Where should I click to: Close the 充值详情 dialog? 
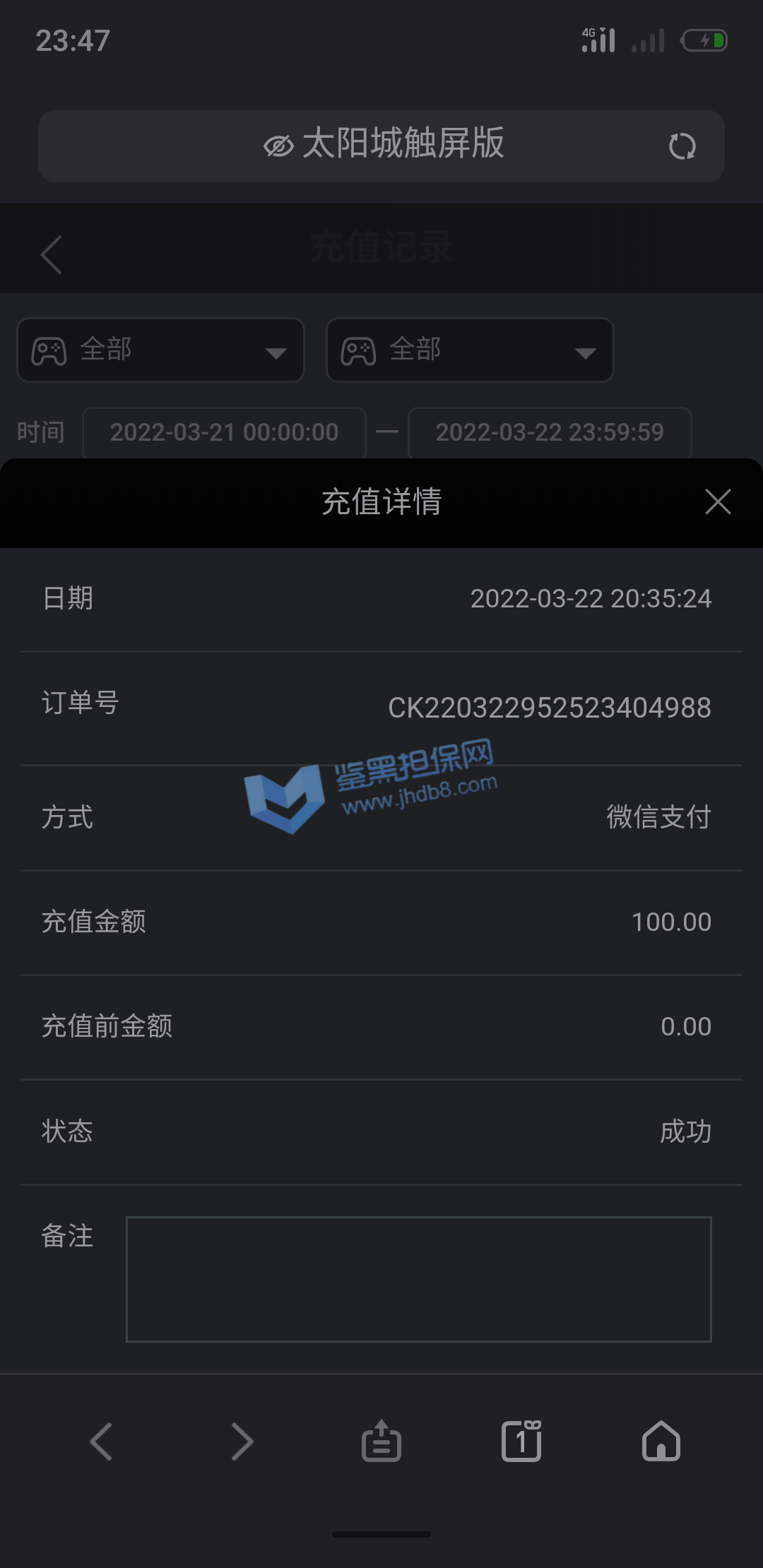click(718, 502)
